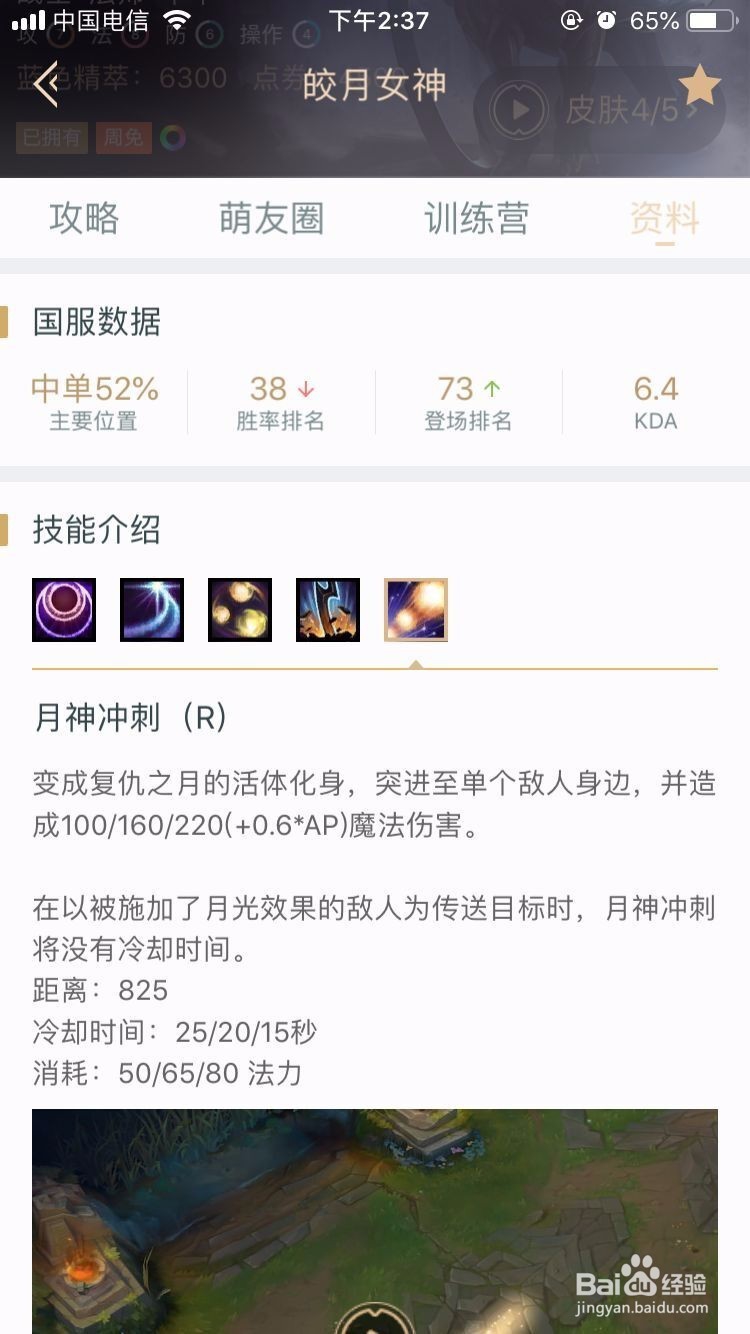Select Diana's passive ability icon
This screenshot has width=750, height=1334.
63,609
